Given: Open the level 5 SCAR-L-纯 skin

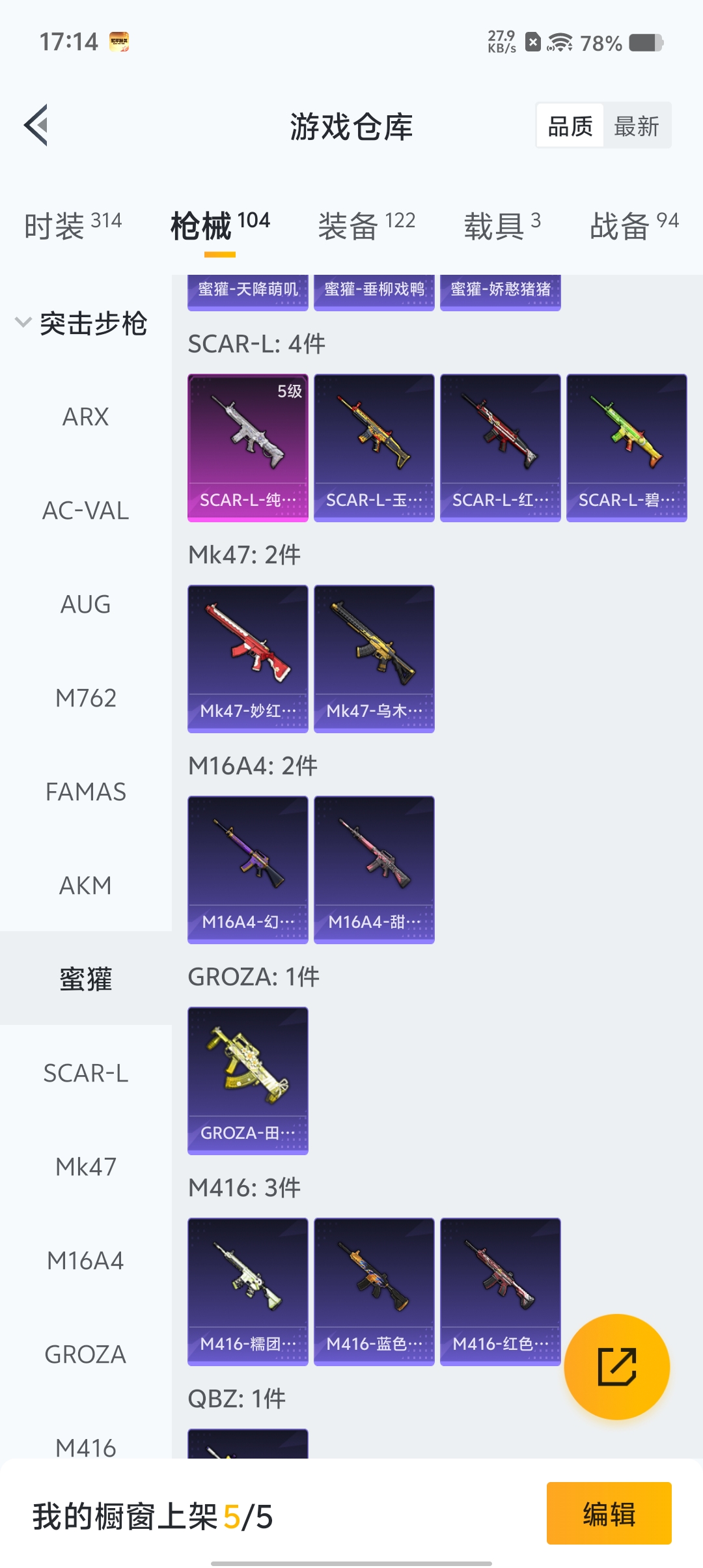Looking at the screenshot, I should [247, 447].
